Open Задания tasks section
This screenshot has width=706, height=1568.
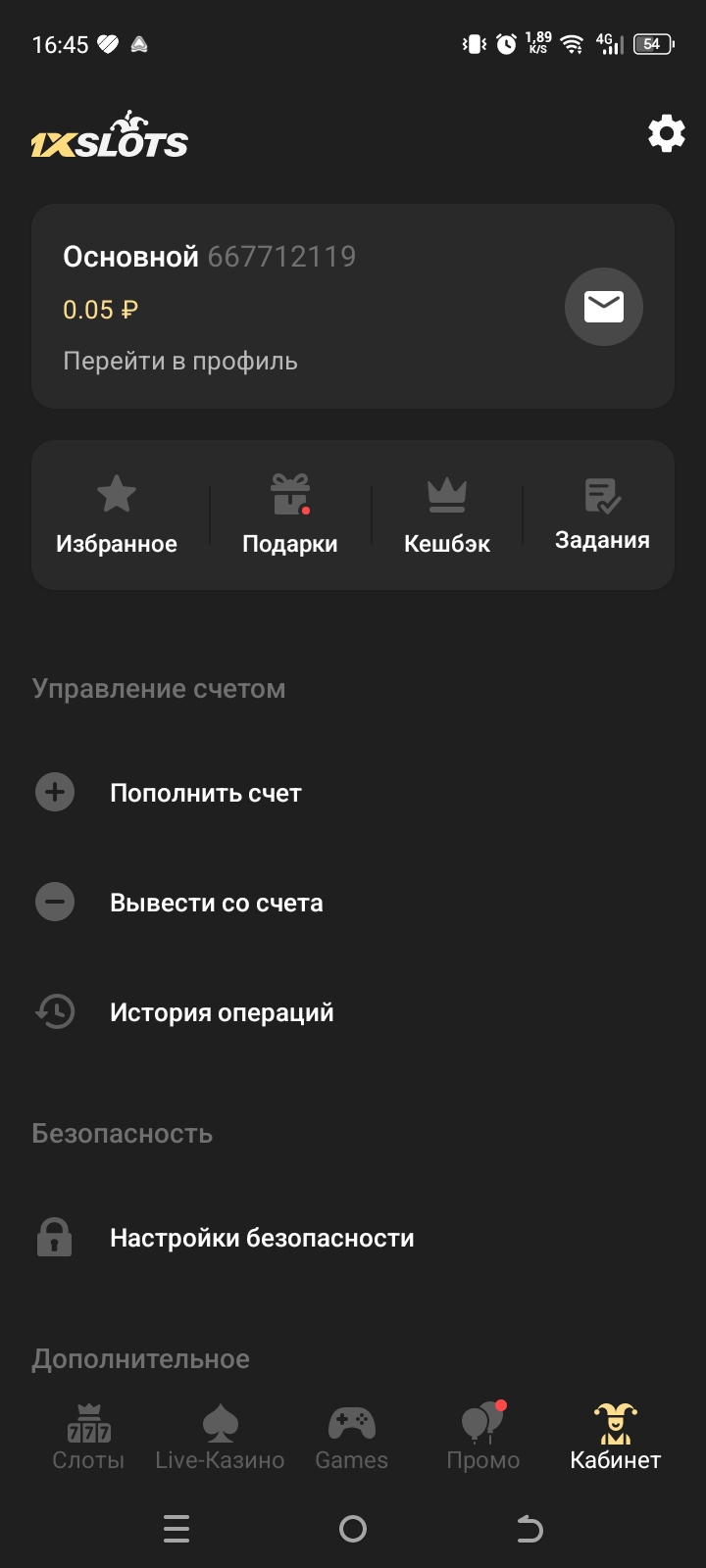pos(602,515)
